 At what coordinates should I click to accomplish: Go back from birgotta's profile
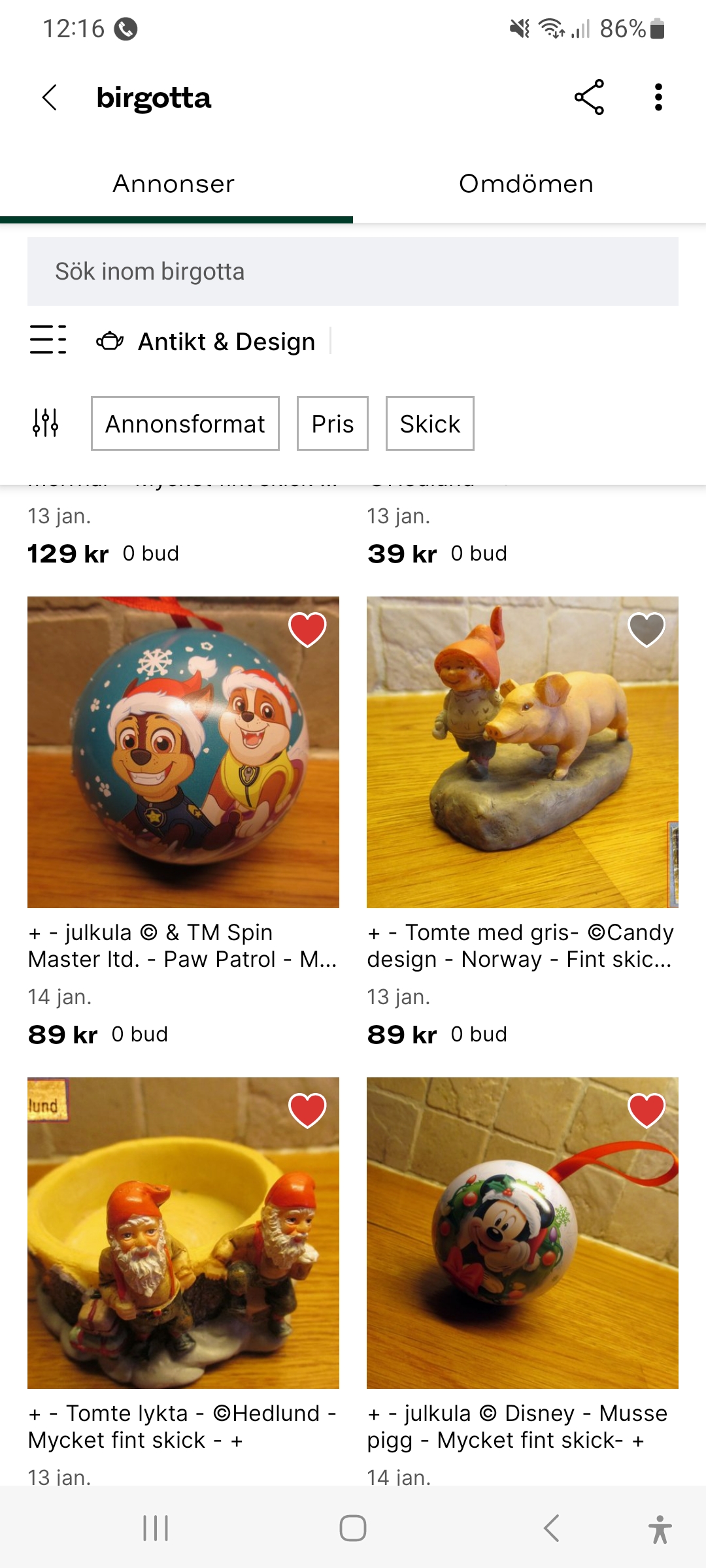50,98
